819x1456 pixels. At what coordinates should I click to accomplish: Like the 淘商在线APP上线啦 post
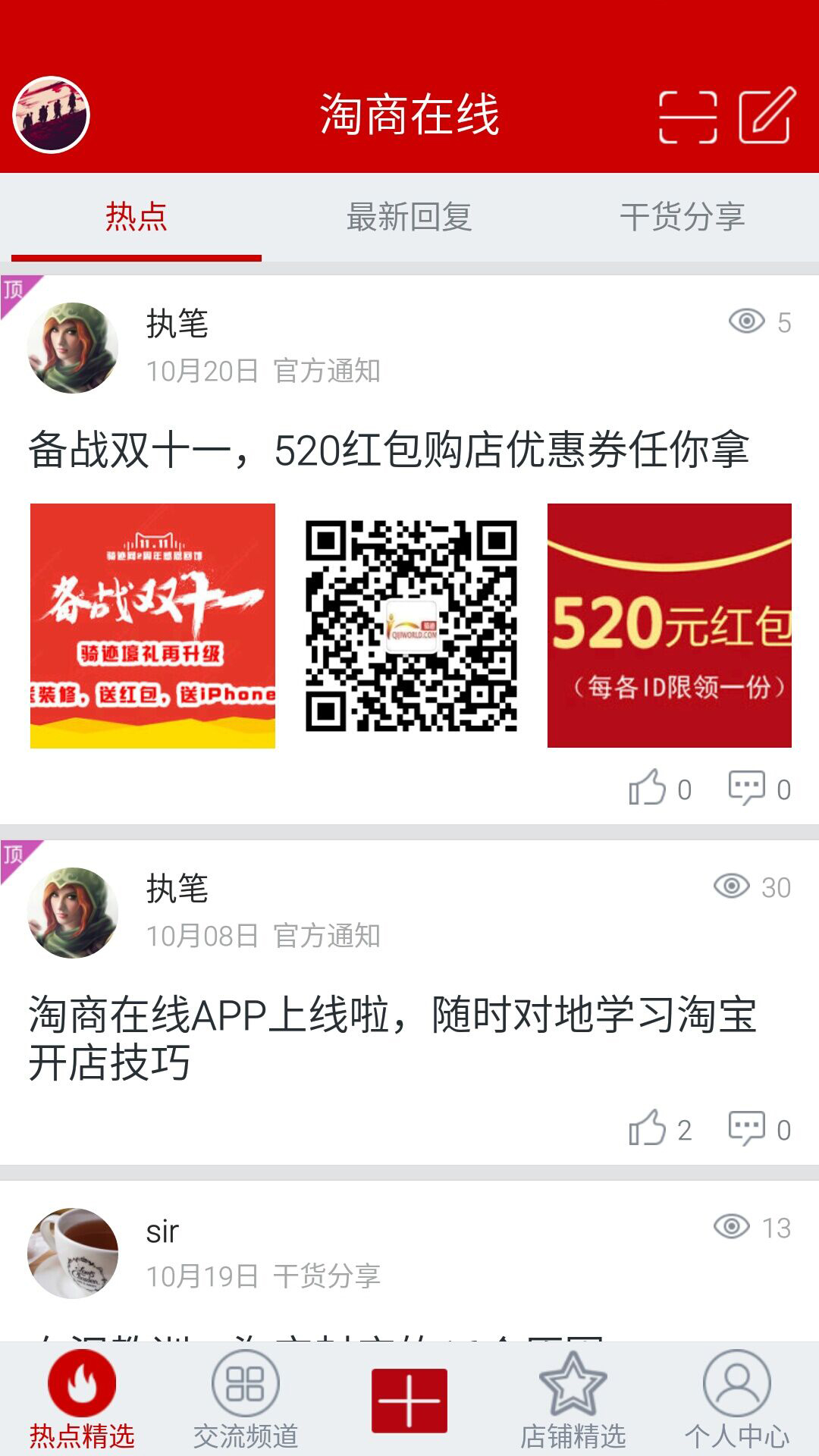click(647, 1128)
